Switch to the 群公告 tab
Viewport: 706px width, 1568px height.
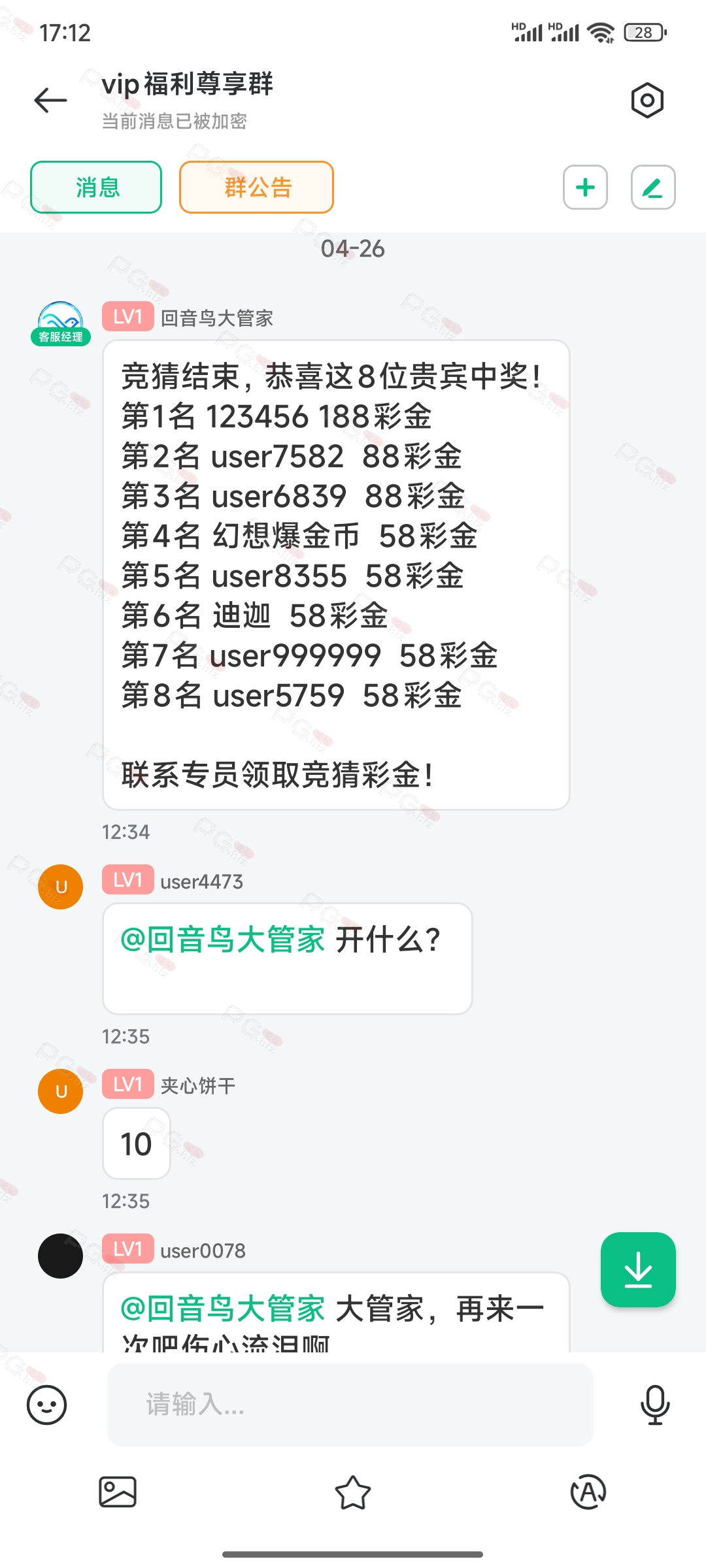pos(257,188)
